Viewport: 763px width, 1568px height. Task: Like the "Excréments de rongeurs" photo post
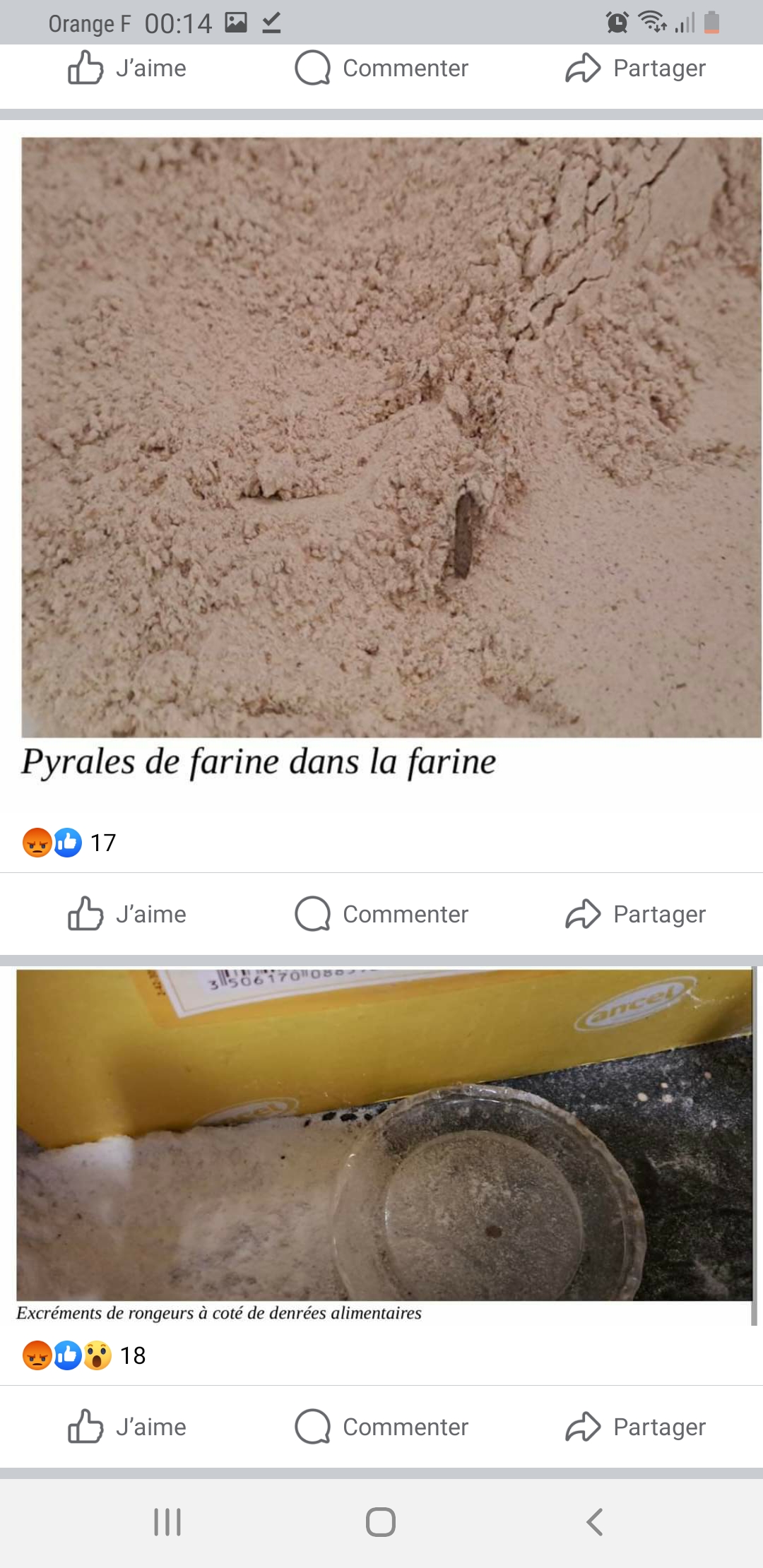[127, 1427]
